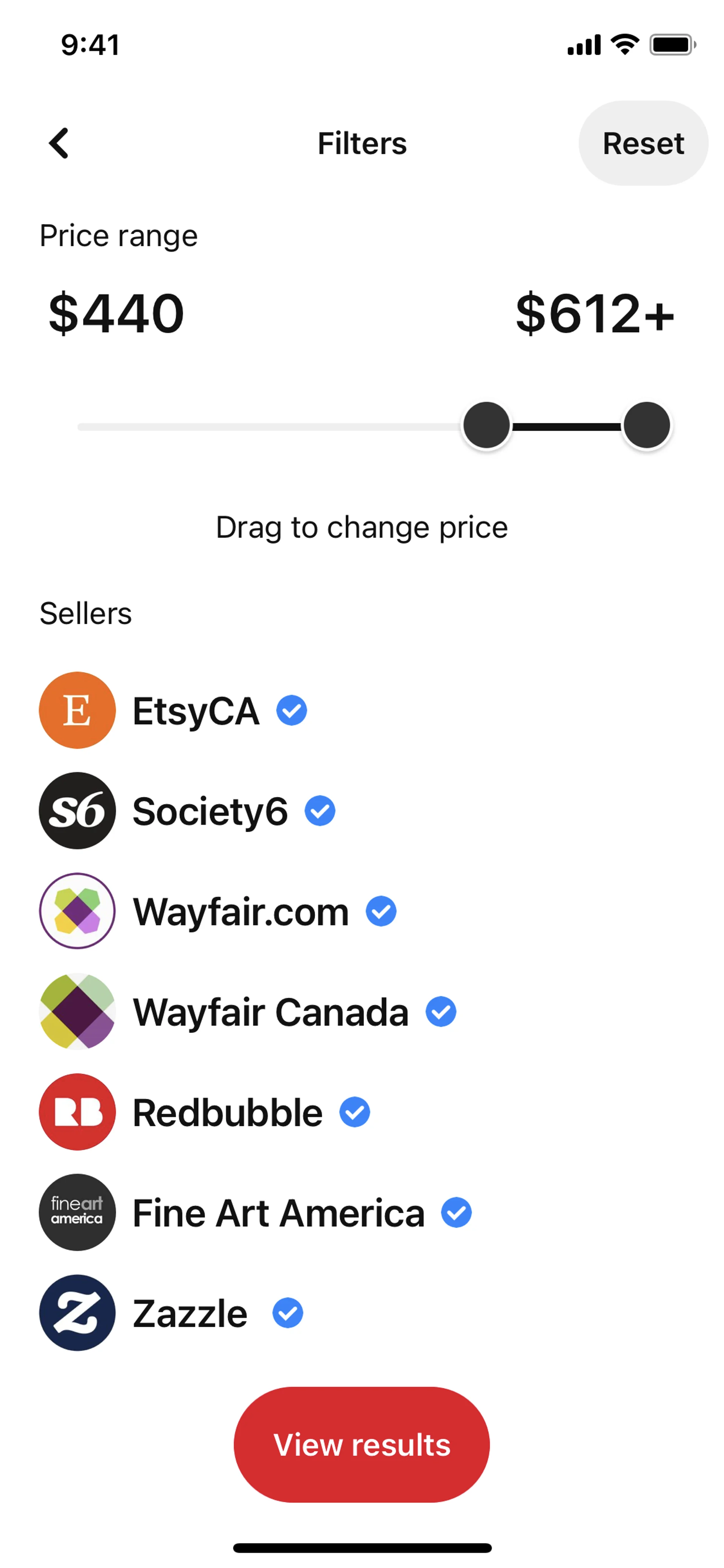Toggle off the Redbubble seller checkmark
Screen dimensions: 724x1568
(354, 1112)
